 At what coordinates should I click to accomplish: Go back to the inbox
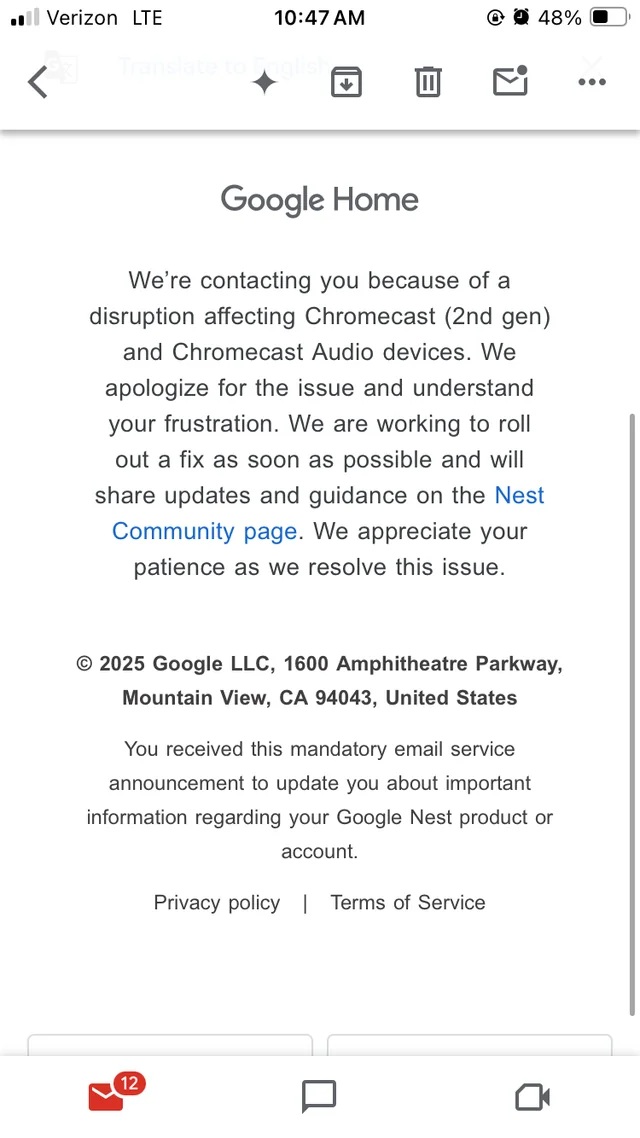tap(38, 82)
